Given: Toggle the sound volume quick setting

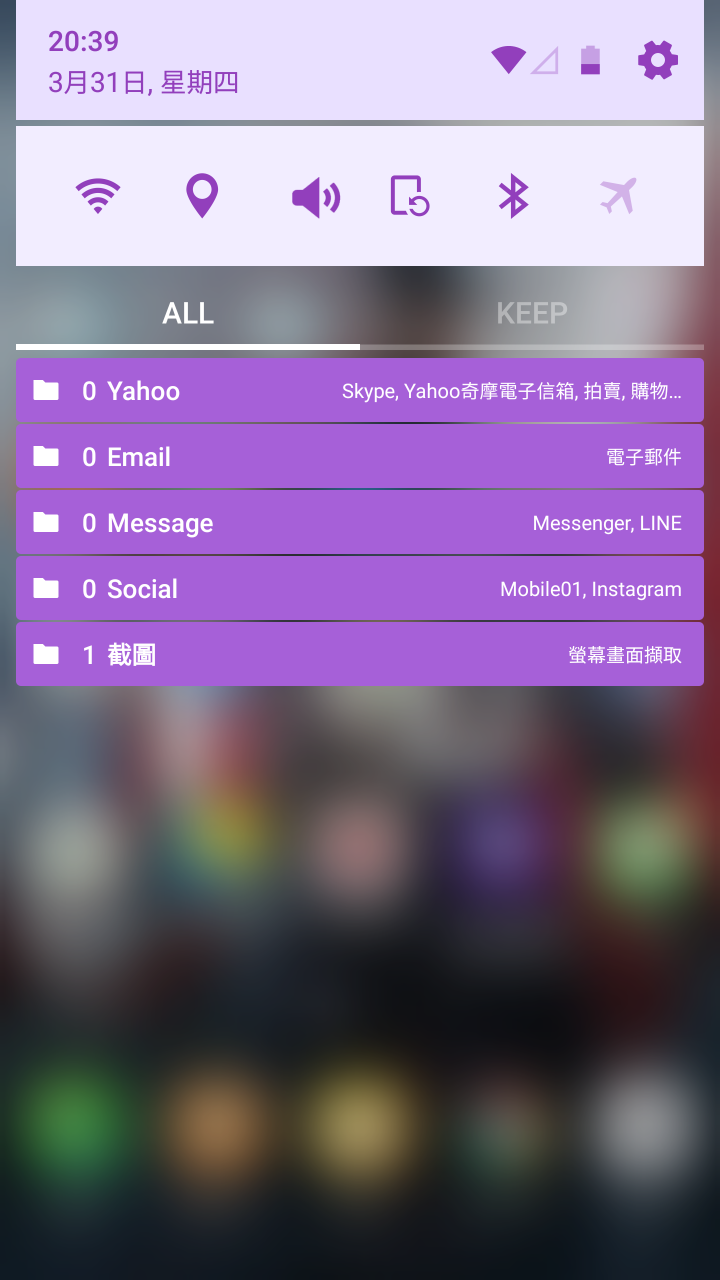Looking at the screenshot, I should pos(315,197).
